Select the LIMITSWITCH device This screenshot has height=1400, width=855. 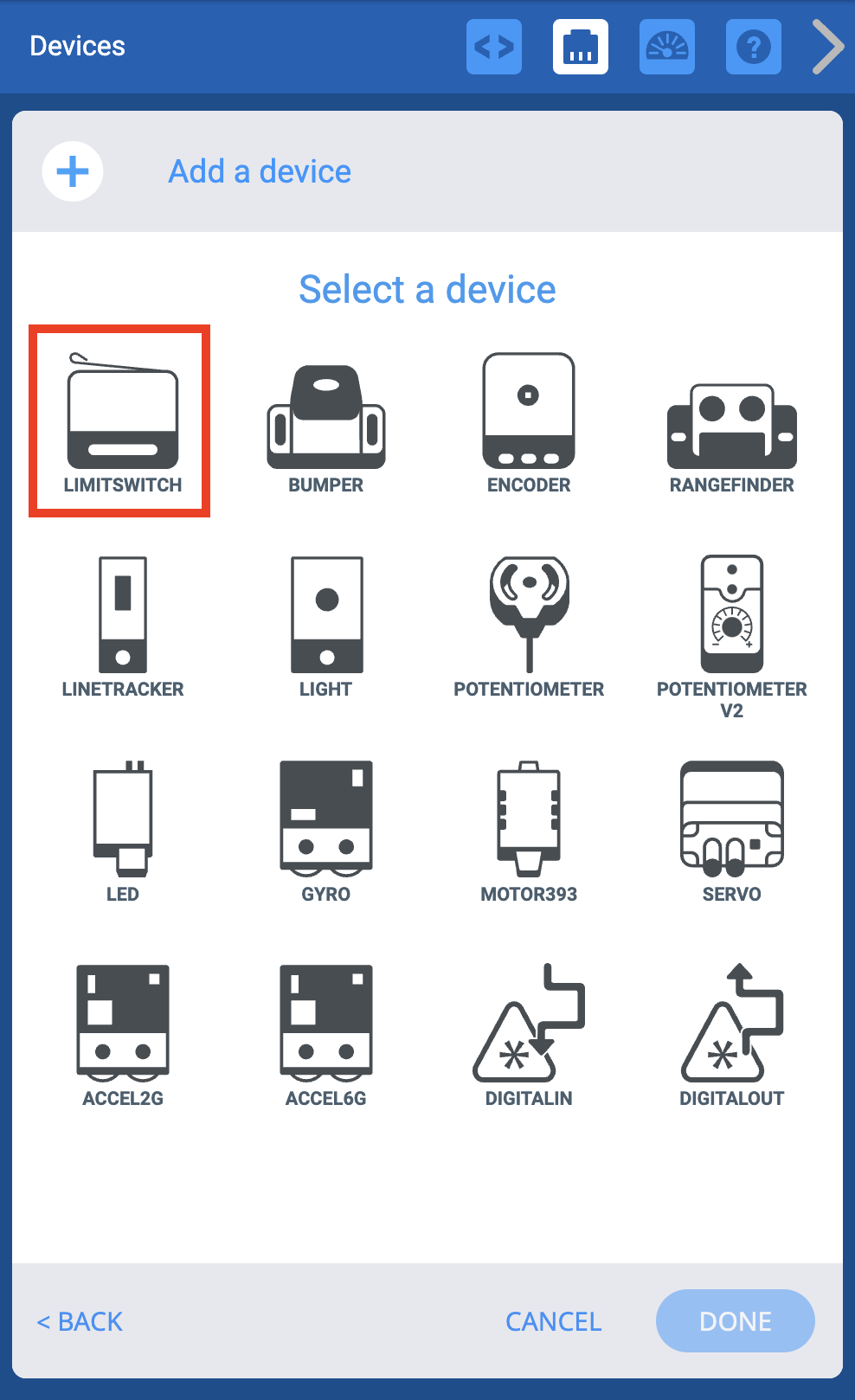(122, 422)
